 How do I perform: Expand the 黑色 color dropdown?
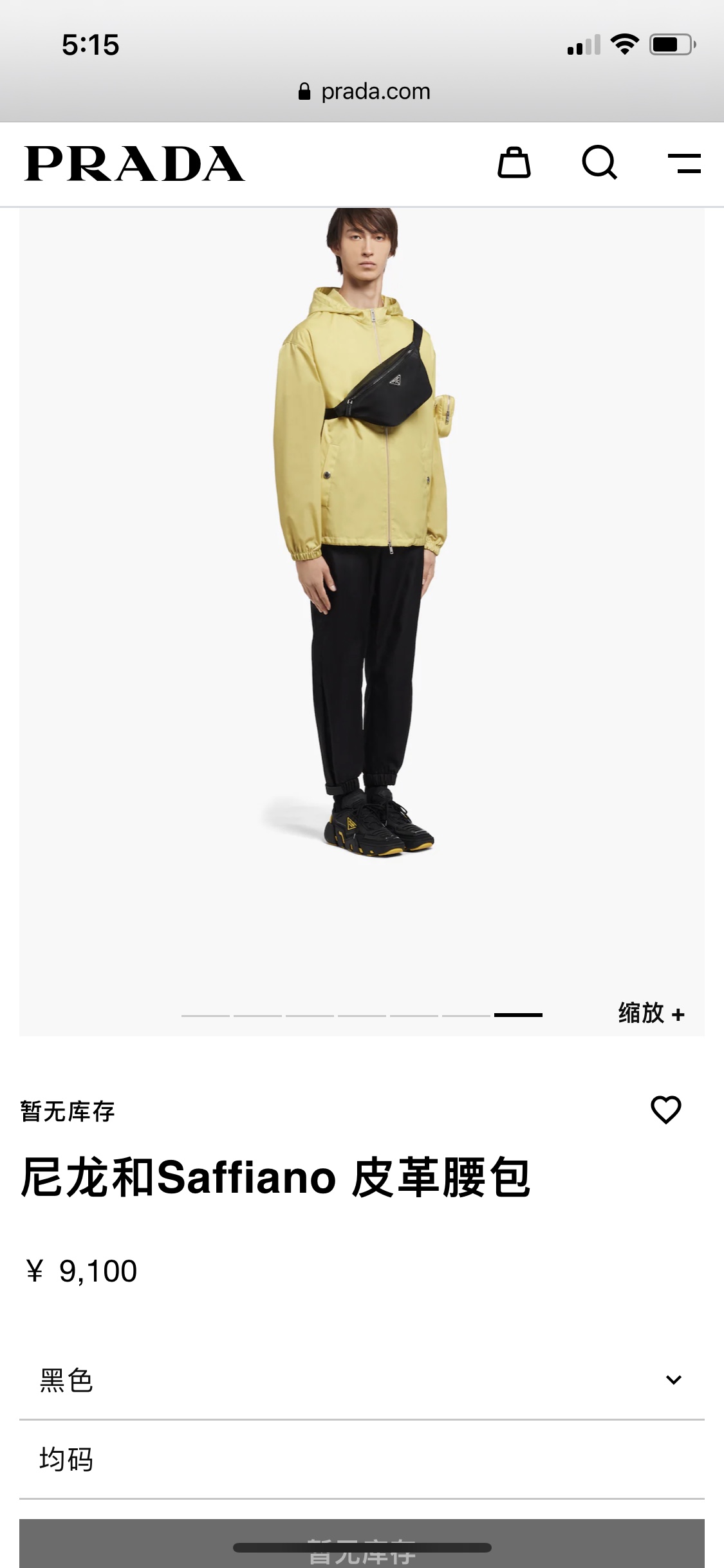(x=362, y=1379)
